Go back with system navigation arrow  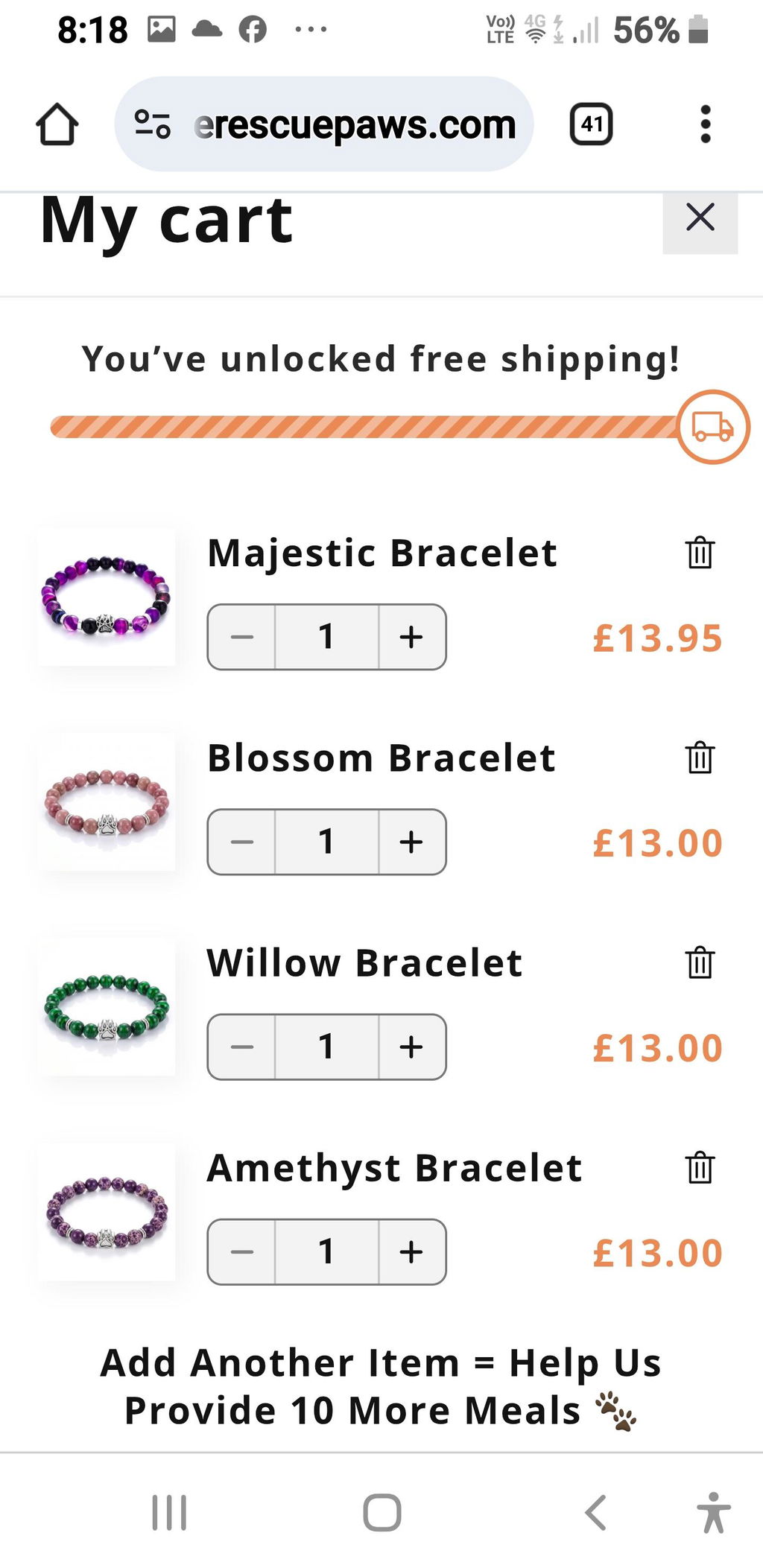[x=595, y=1512]
